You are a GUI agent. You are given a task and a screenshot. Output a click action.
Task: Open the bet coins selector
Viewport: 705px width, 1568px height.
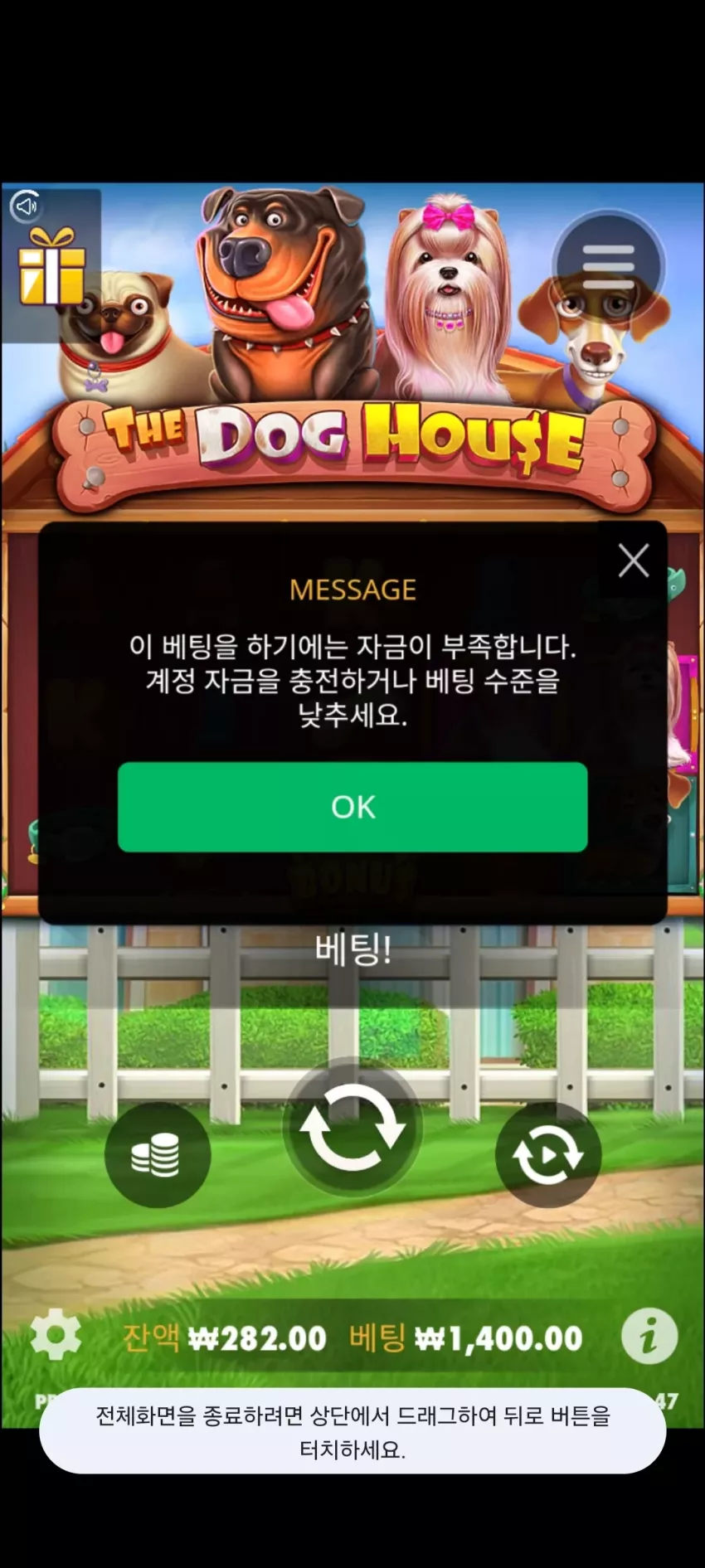(x=157, y=1154)
